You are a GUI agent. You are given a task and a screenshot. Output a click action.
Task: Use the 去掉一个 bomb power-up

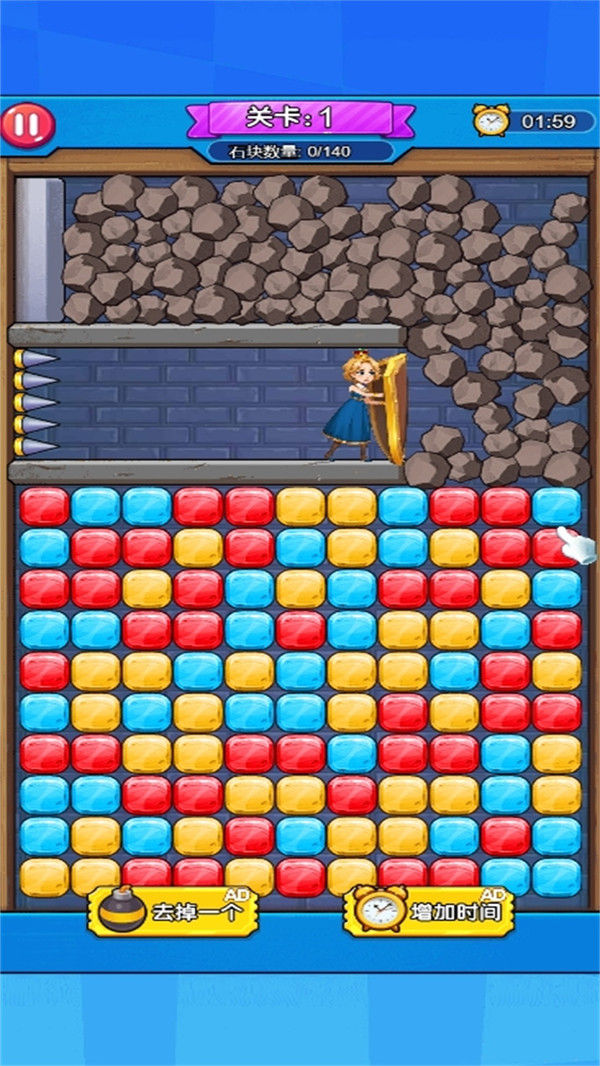pyautogui.click(x=174, y=911)
